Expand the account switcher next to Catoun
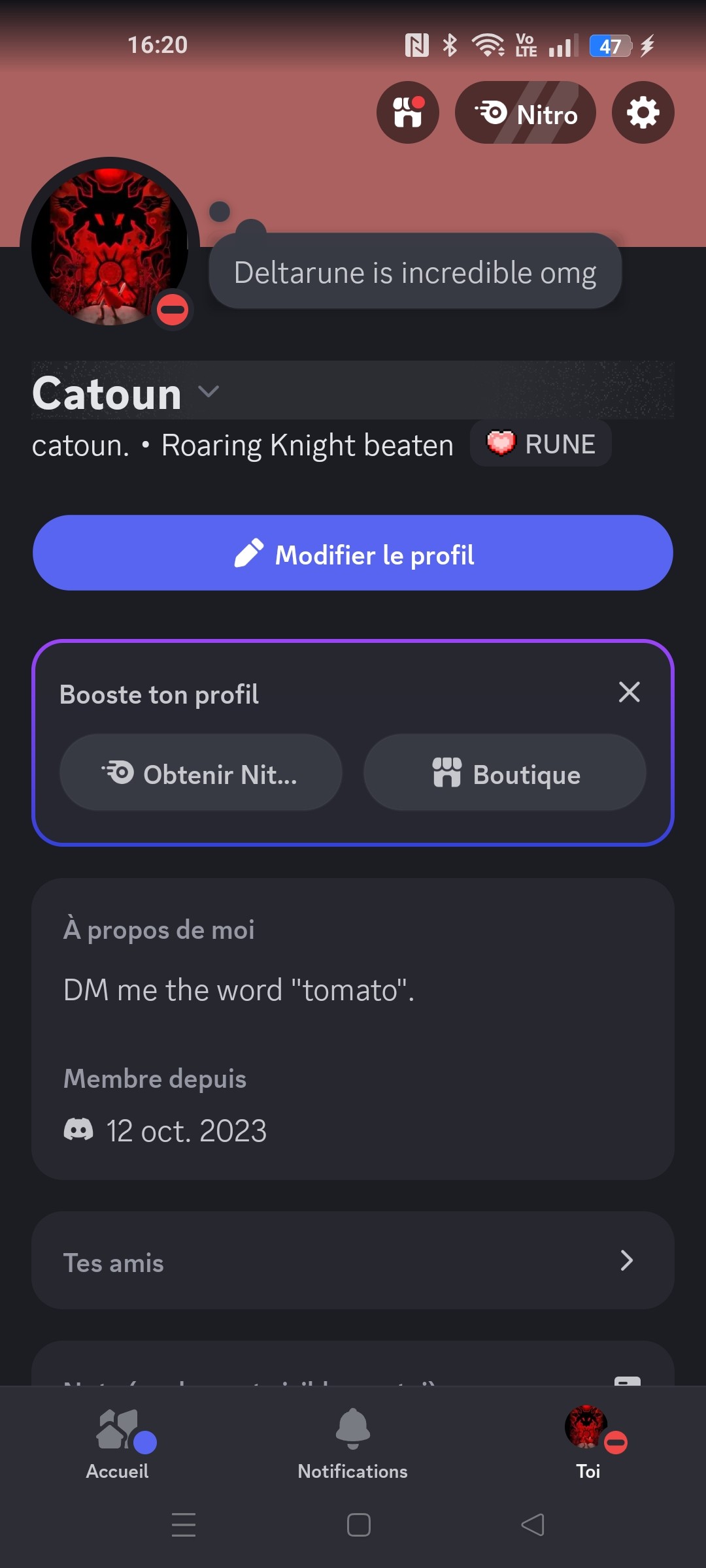The image size is (706, 1568). click(x=209, y=391)
